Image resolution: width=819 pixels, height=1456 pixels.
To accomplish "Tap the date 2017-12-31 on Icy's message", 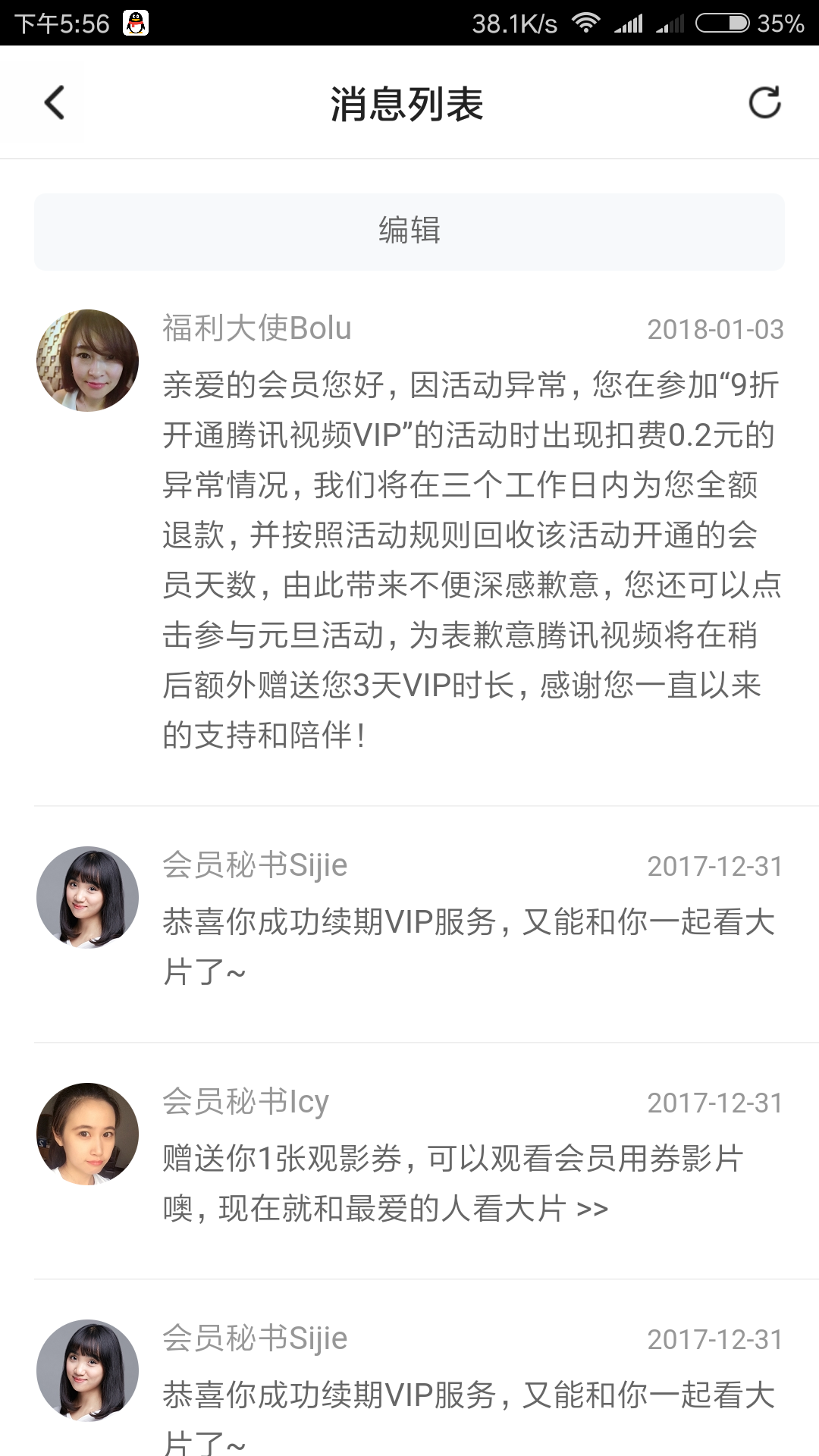I will [714, 1104].
